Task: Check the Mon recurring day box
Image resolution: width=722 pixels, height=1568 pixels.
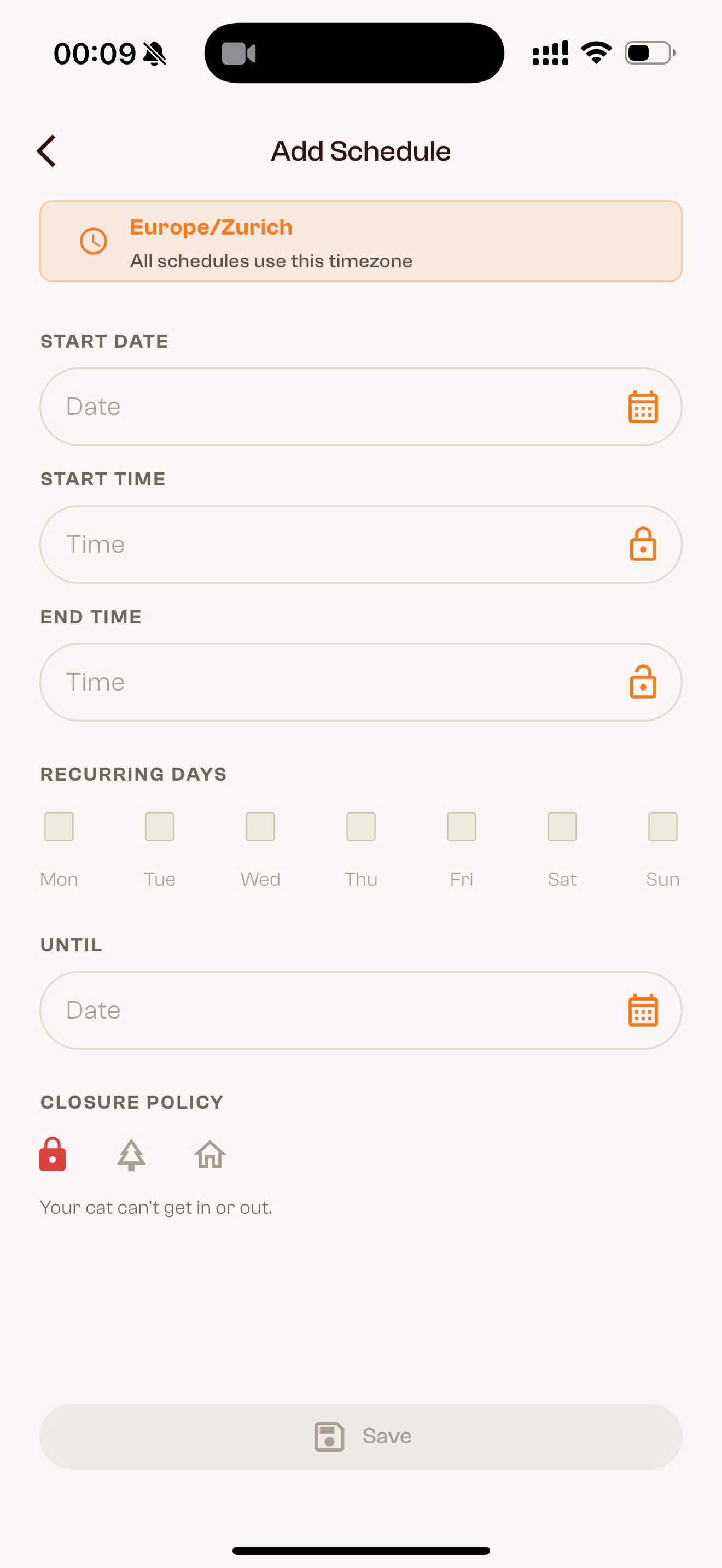Action: [x=59, y=827]
